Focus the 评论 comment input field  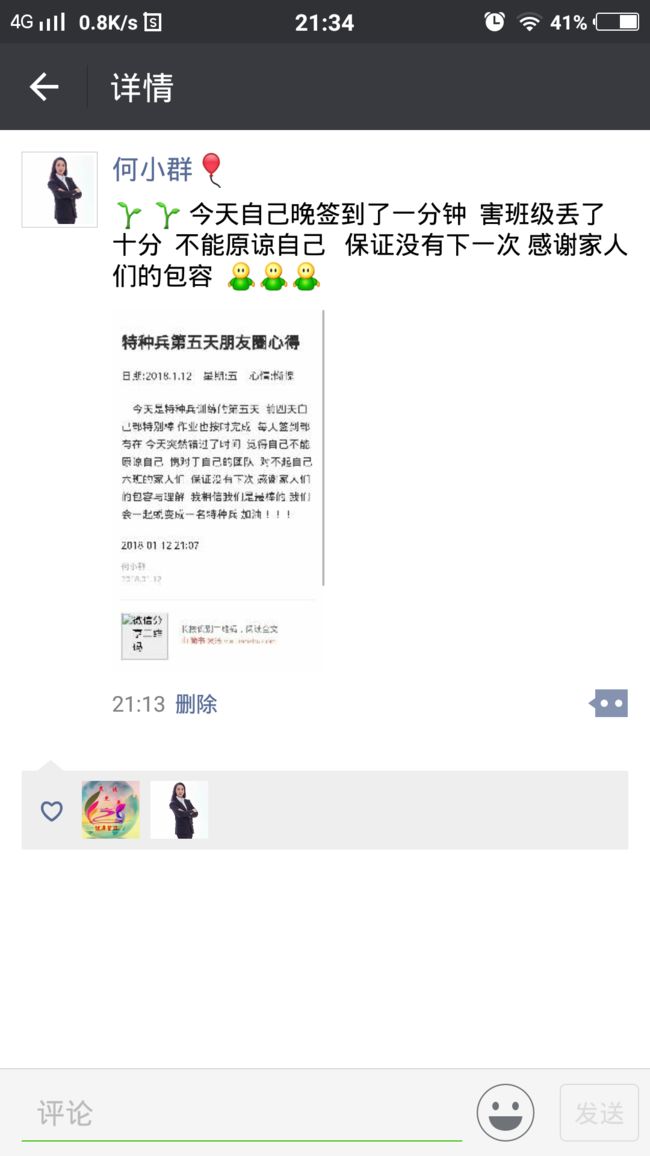point(242,1113)
